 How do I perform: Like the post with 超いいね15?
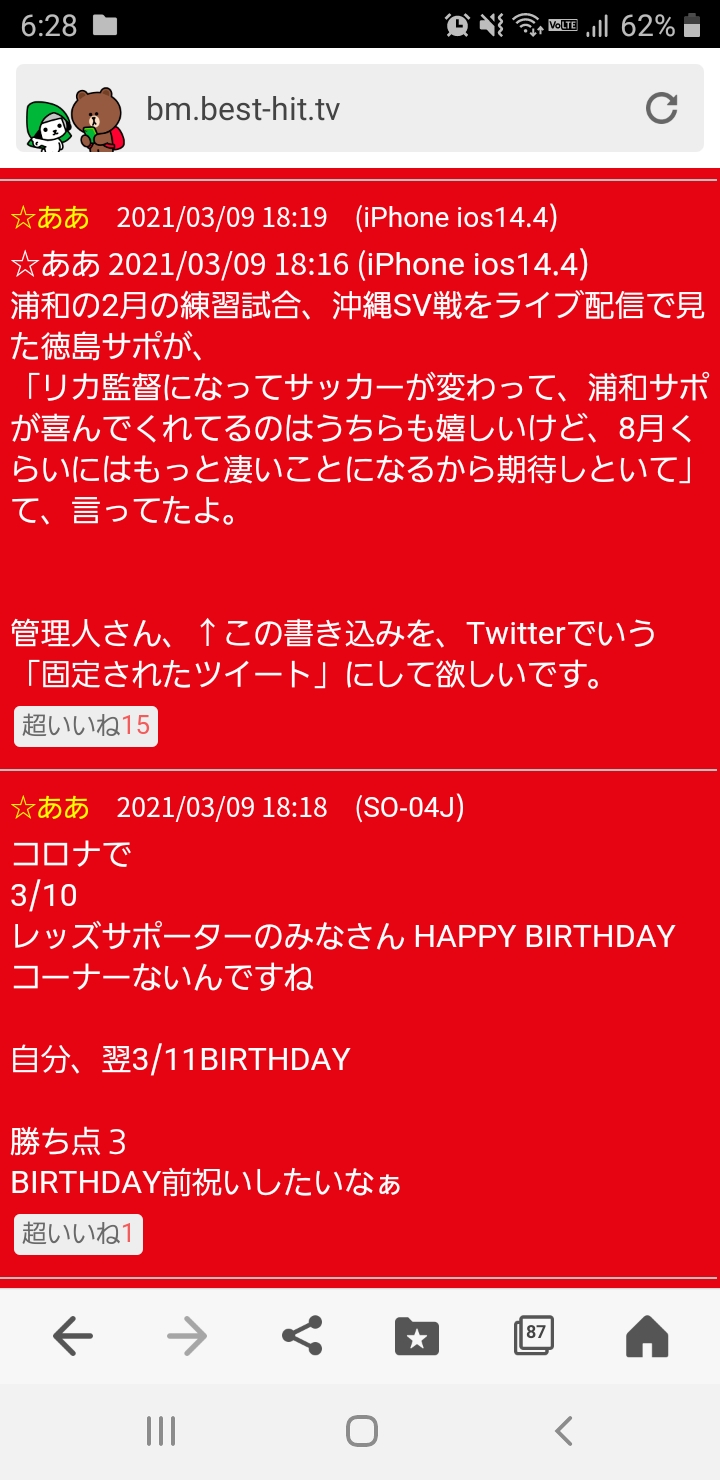86,725
